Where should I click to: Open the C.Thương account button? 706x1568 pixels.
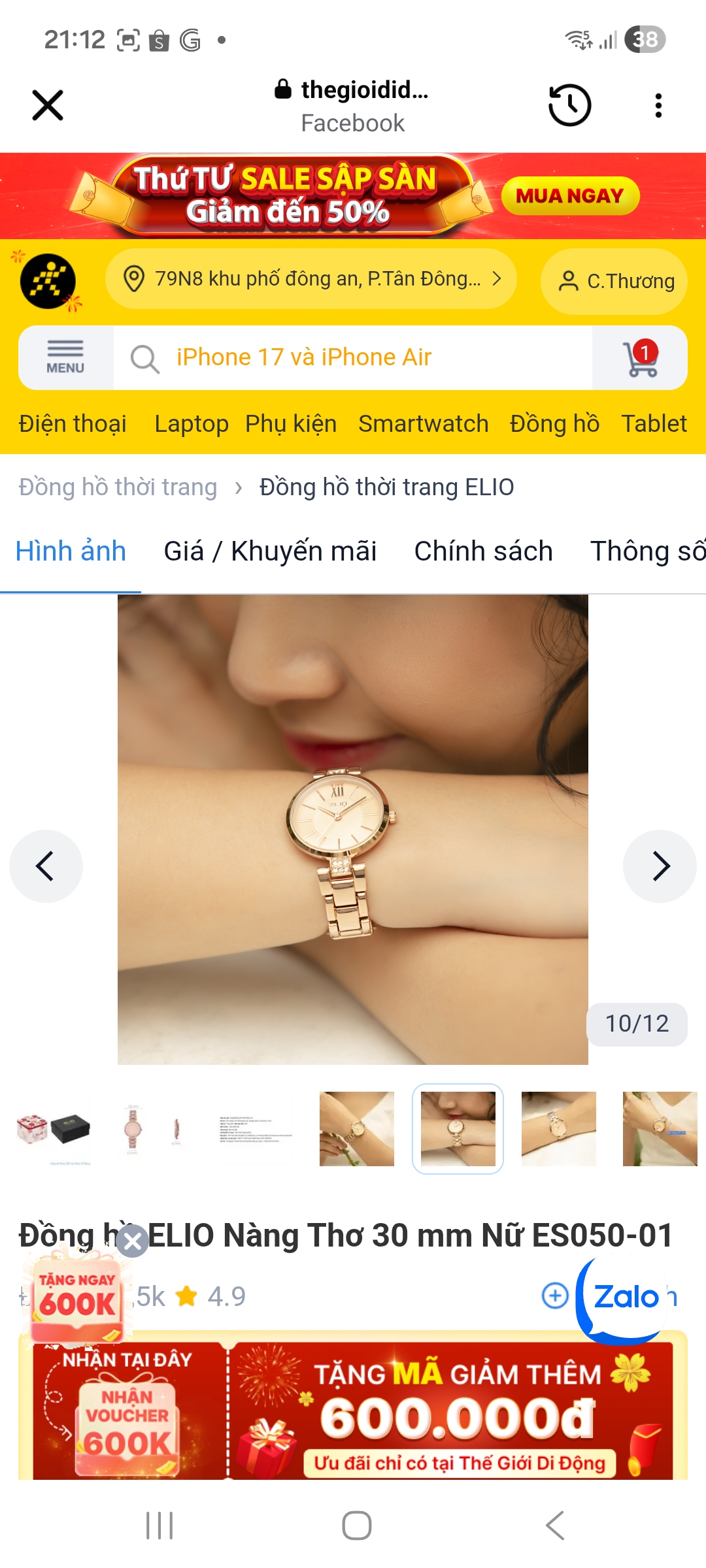coord(614,281)
